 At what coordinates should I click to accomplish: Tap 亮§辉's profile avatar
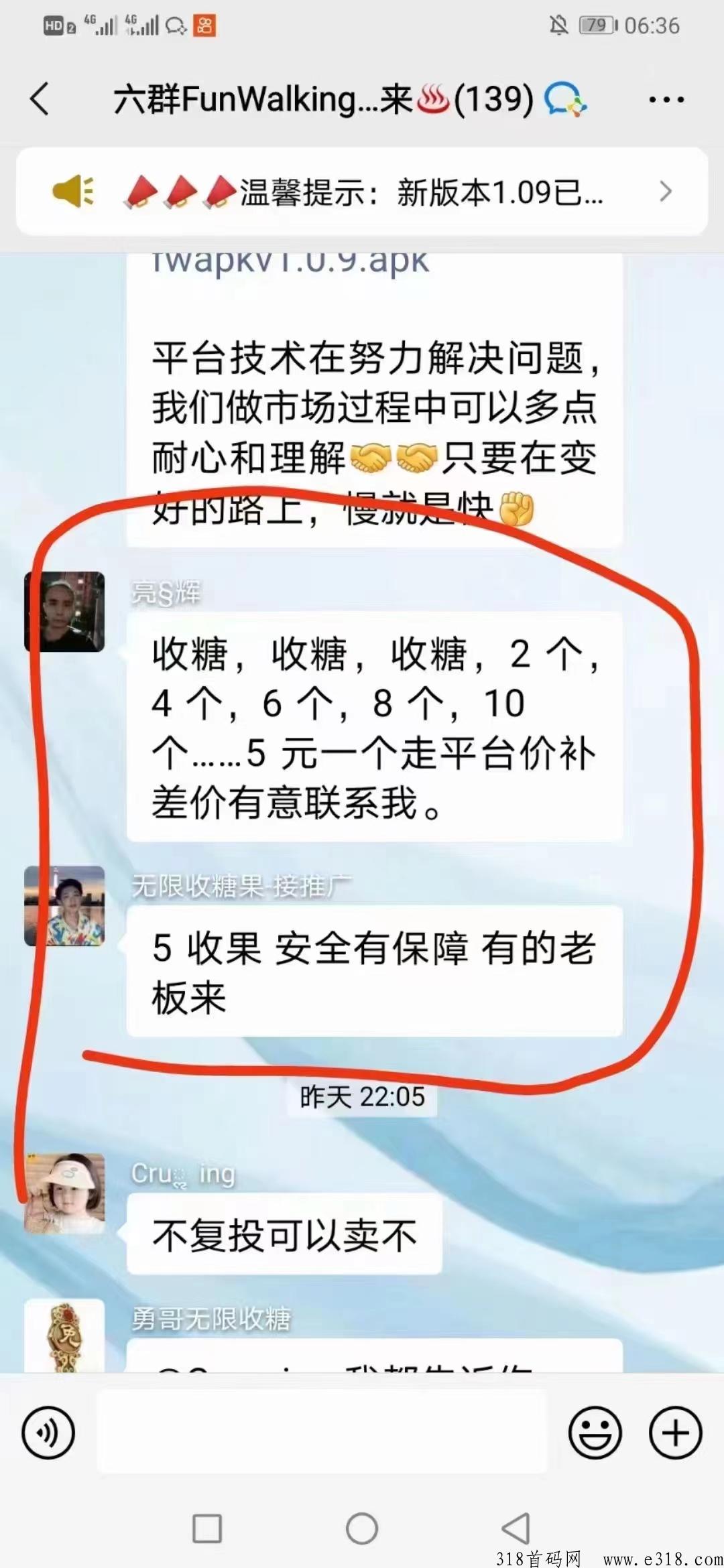click(x=64, y=611)
